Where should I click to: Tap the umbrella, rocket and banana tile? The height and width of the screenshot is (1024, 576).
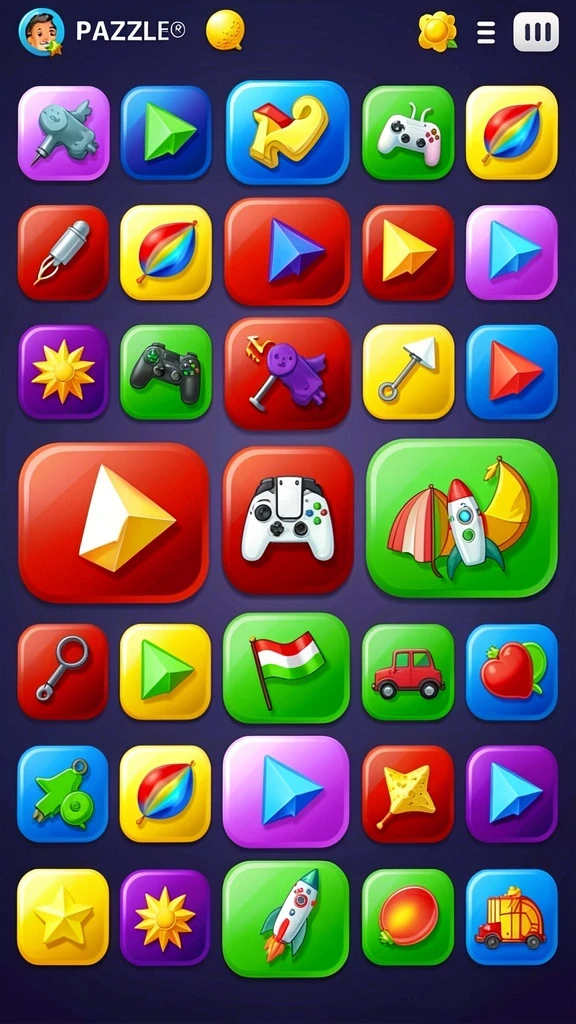point(462,518)
